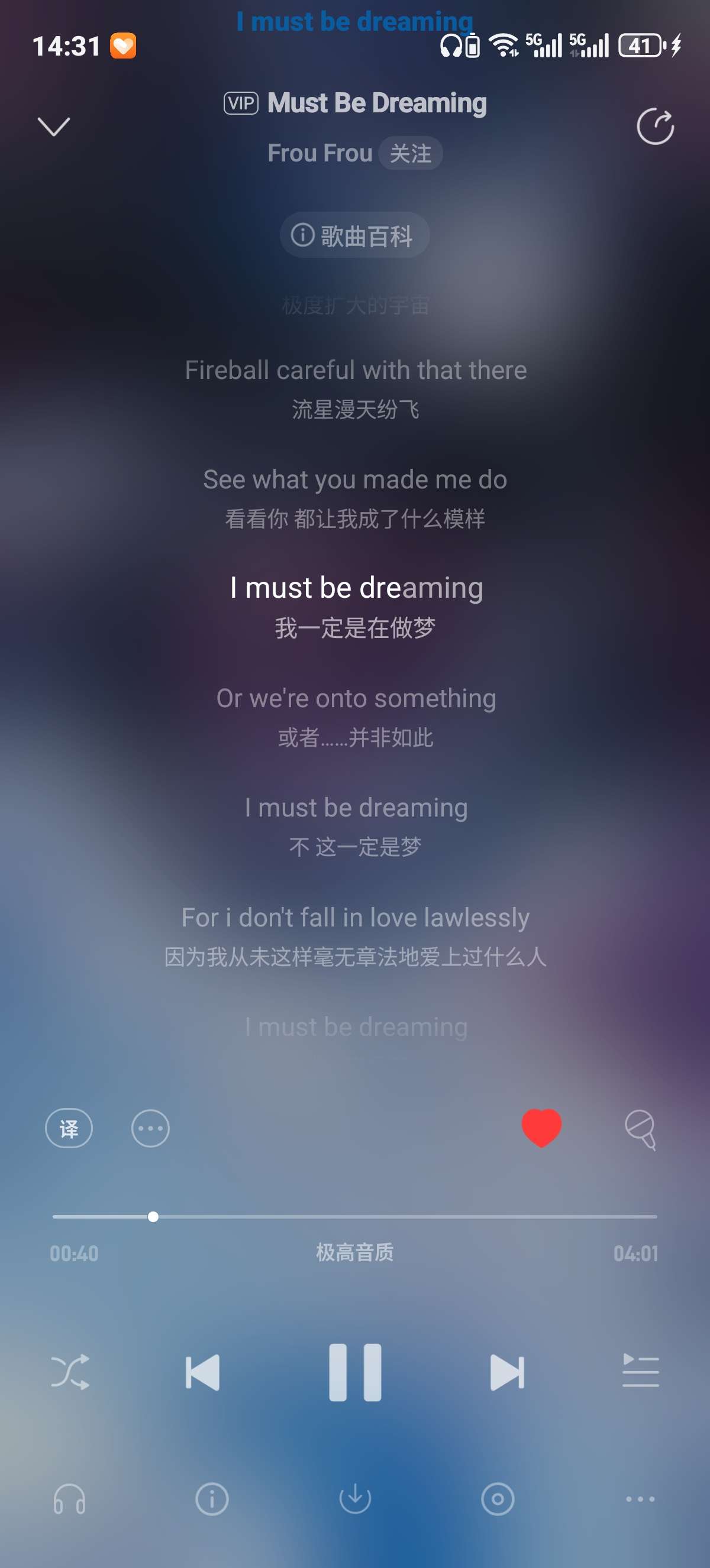Follow artist Frou Frou with 关注

(x=411, y=153)
